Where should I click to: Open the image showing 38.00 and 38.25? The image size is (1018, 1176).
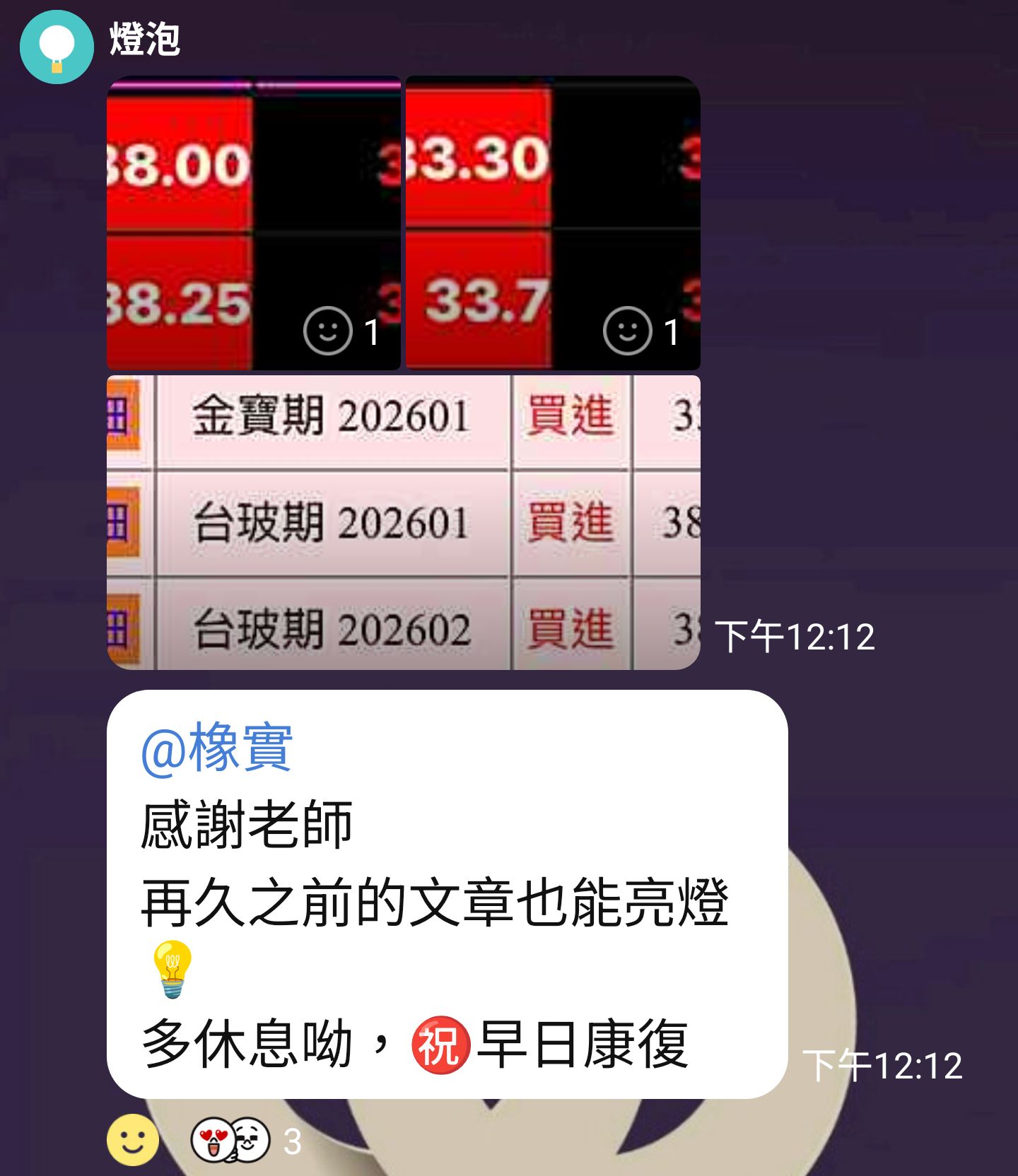click(x=212, y=212)
